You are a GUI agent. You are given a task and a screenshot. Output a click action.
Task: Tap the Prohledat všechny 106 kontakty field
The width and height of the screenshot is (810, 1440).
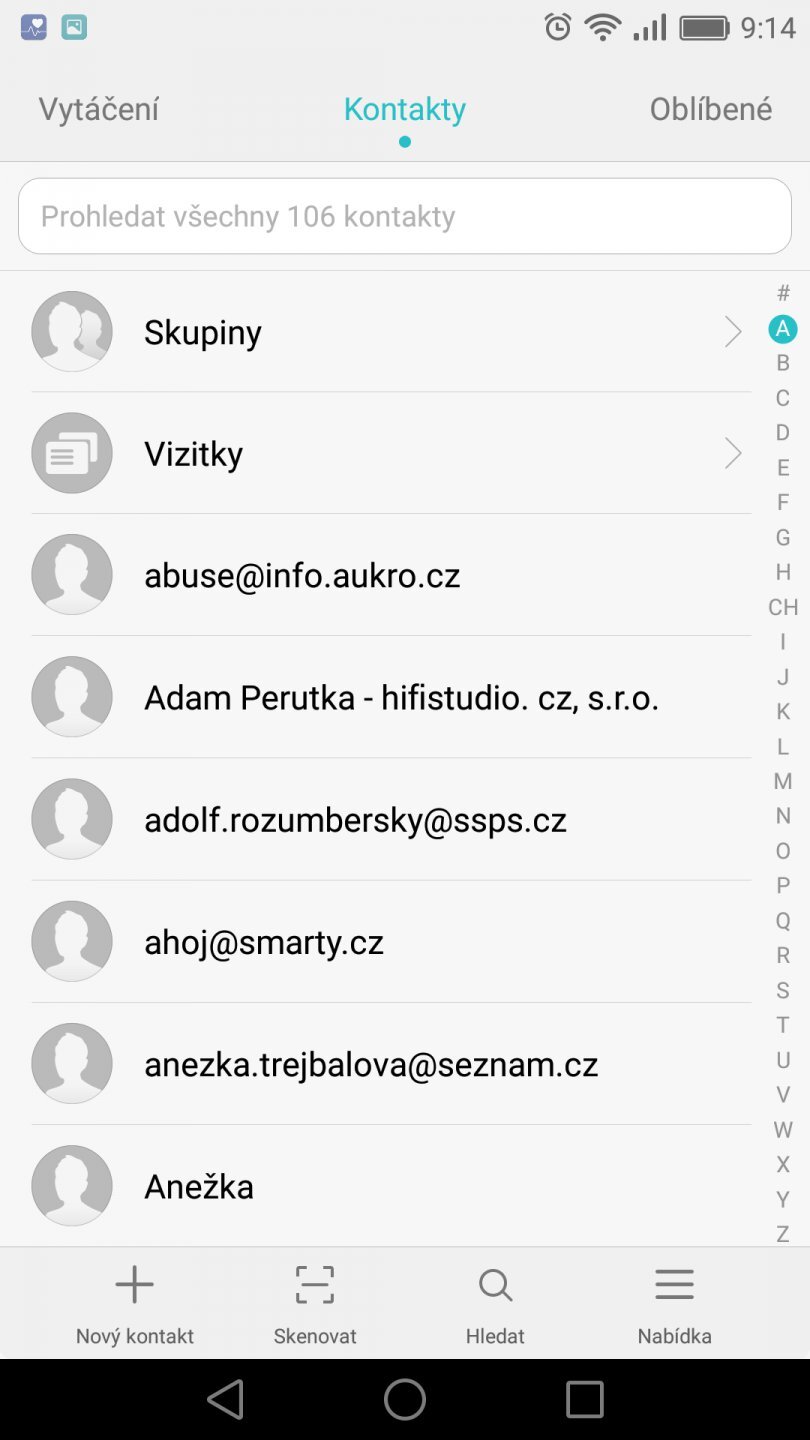coord(404,216)
